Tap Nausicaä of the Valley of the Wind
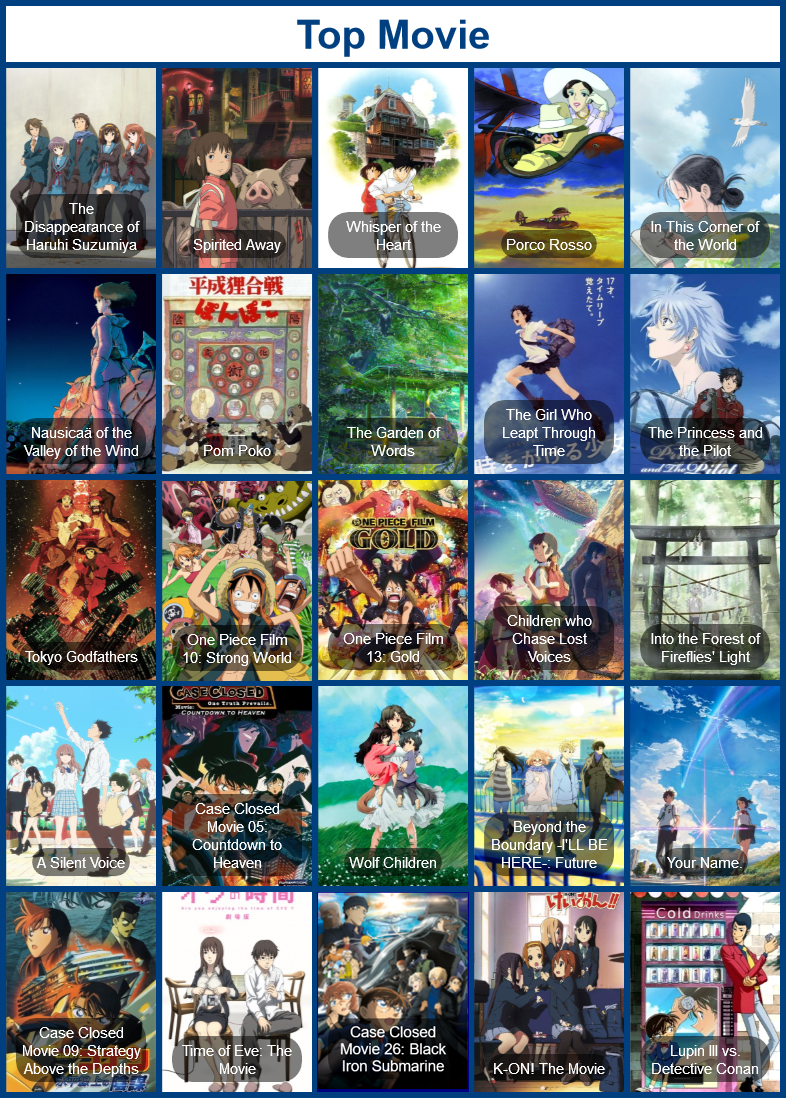 (81, 373)
